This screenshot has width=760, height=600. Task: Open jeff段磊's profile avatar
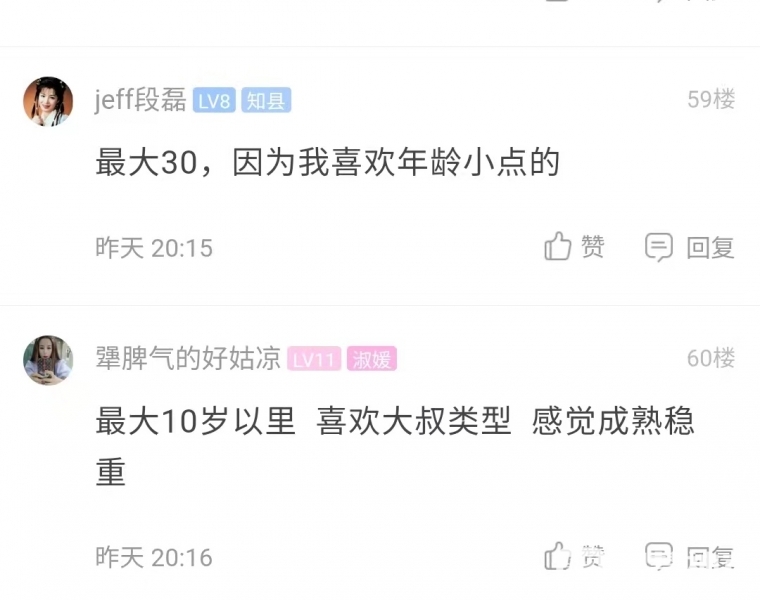pyautogui.click(x=48, y=101)
